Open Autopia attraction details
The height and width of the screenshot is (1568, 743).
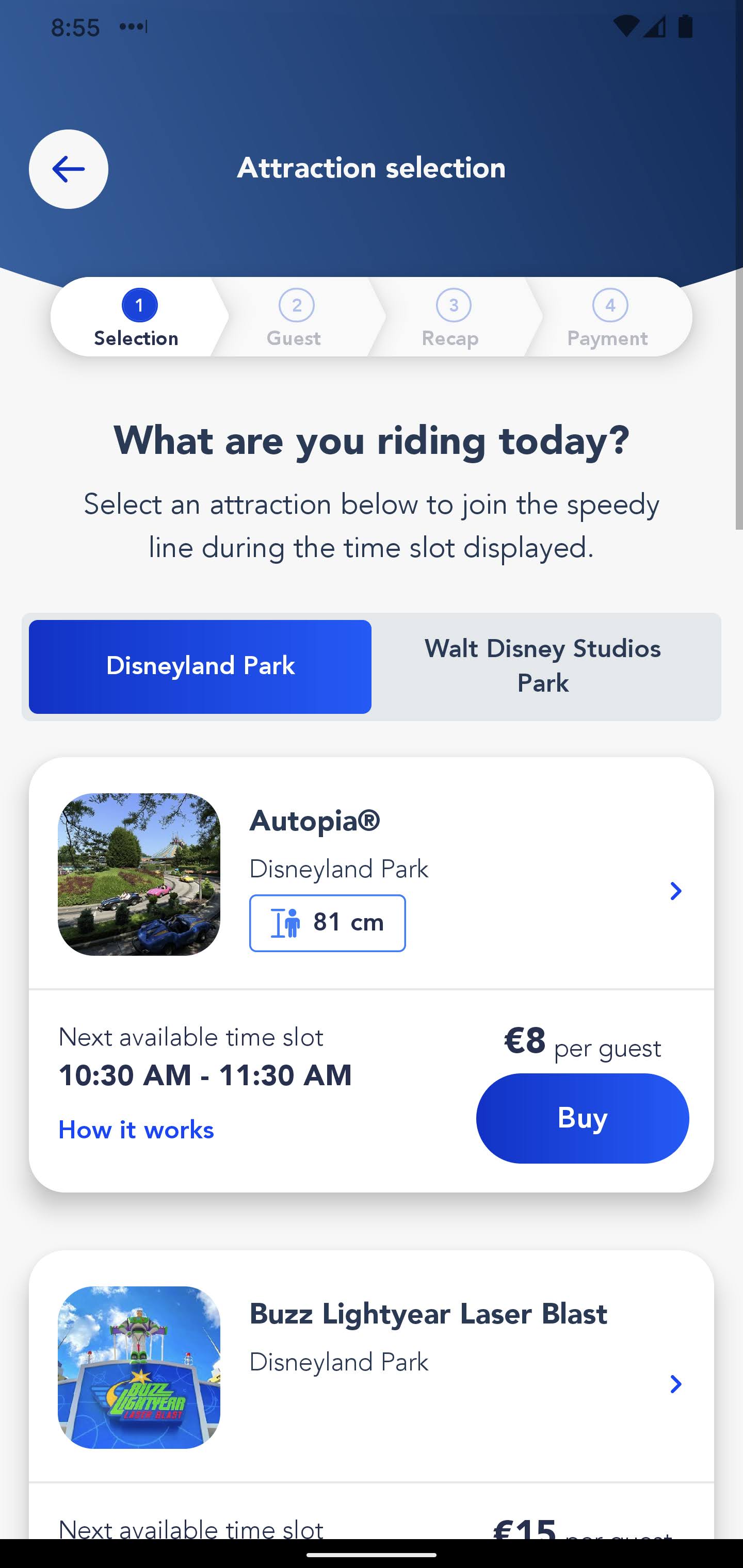(x=675, y=891)
